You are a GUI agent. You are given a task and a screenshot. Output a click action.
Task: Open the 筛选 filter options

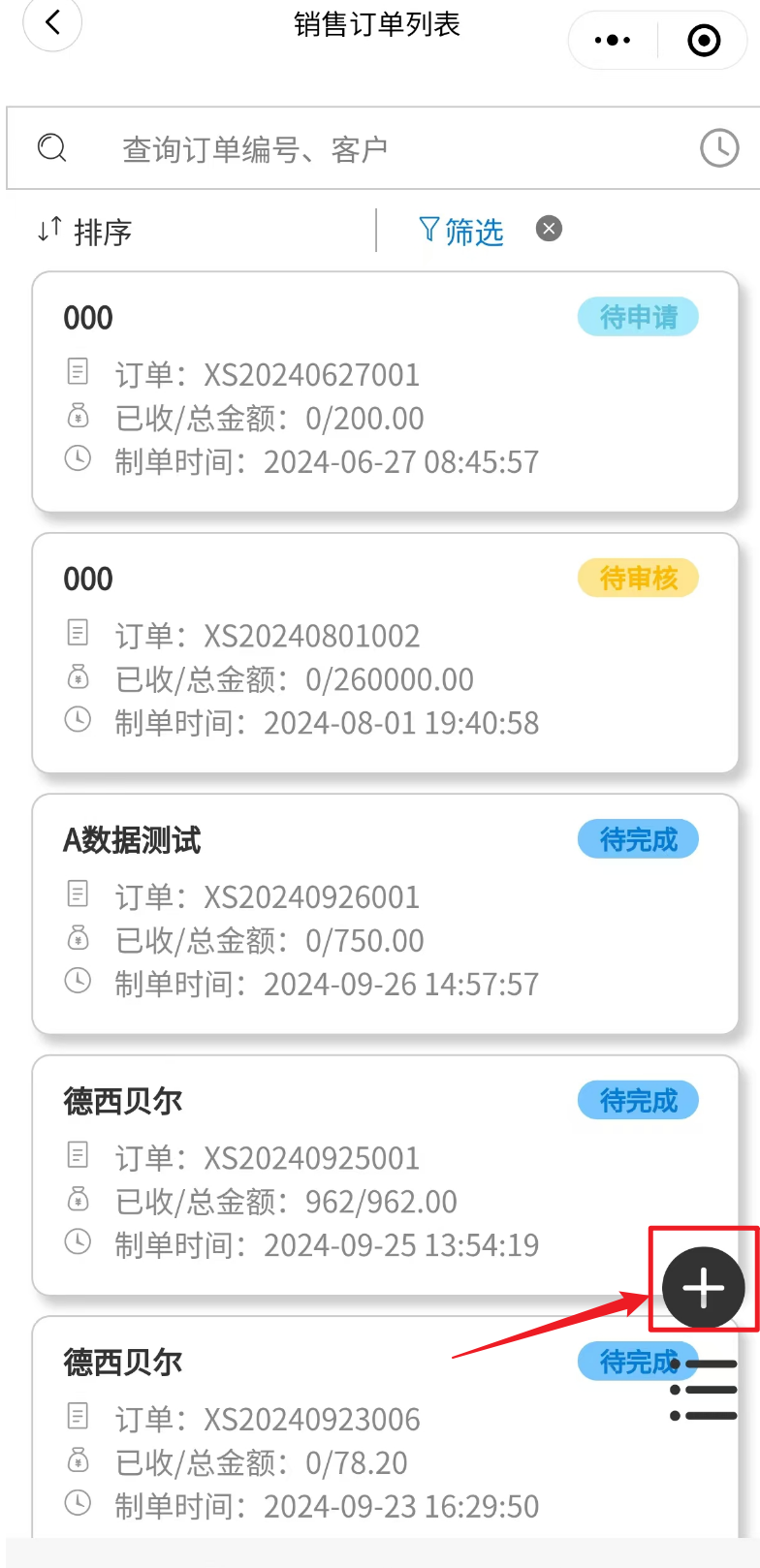[x=461, y=231]
